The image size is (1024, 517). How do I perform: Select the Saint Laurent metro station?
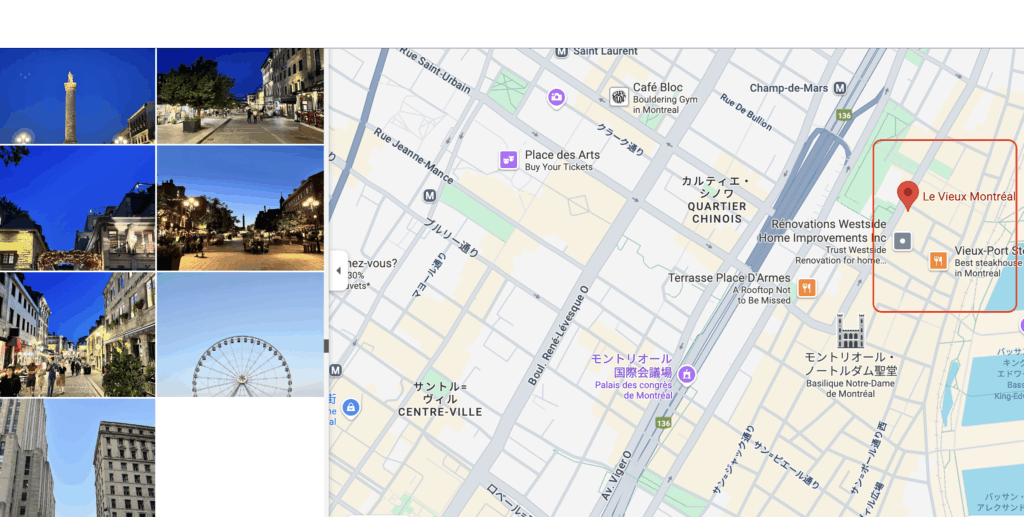pyautogui.click(x=561, y=51)
